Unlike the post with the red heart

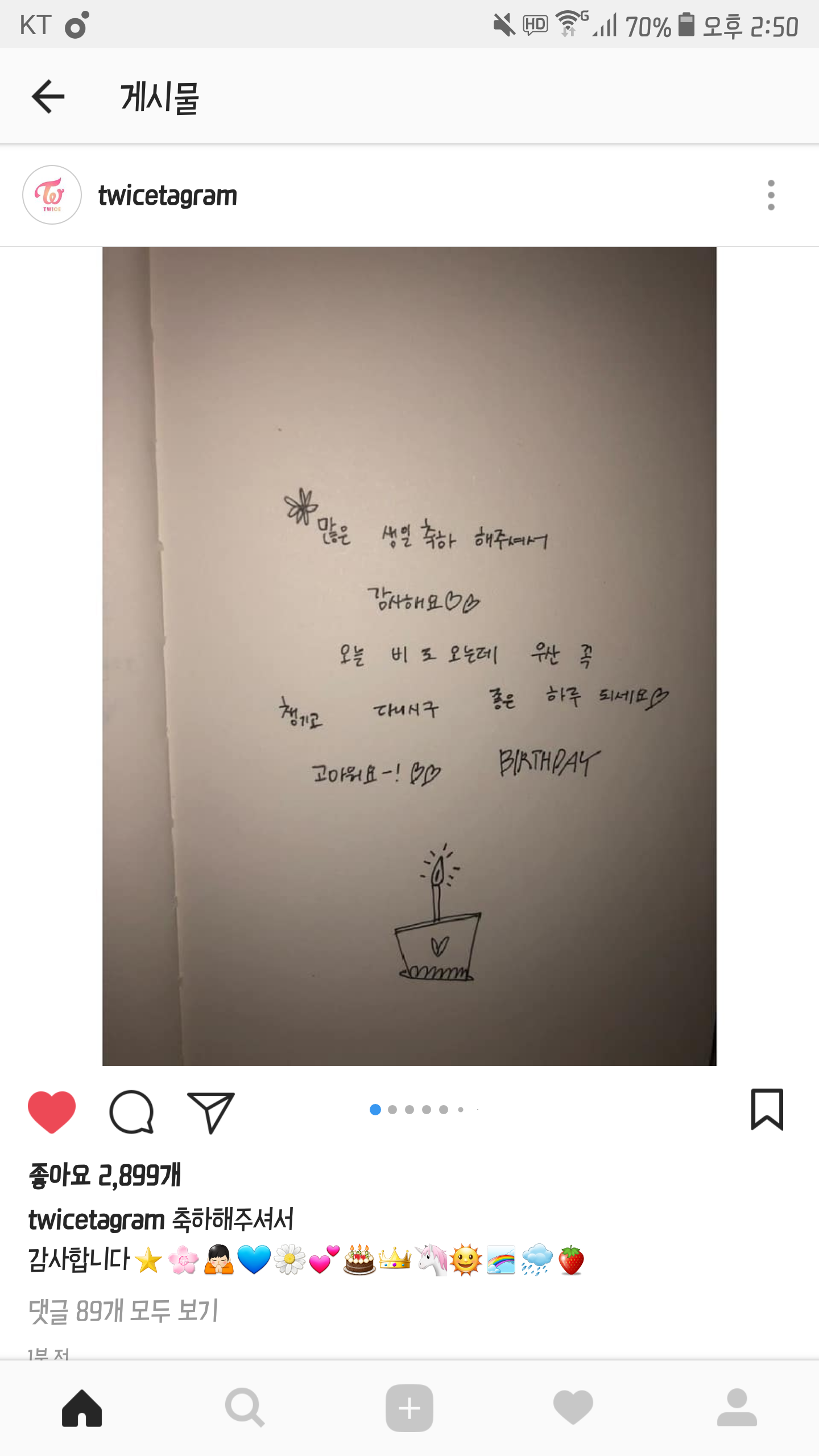[x=52, y=1111]
